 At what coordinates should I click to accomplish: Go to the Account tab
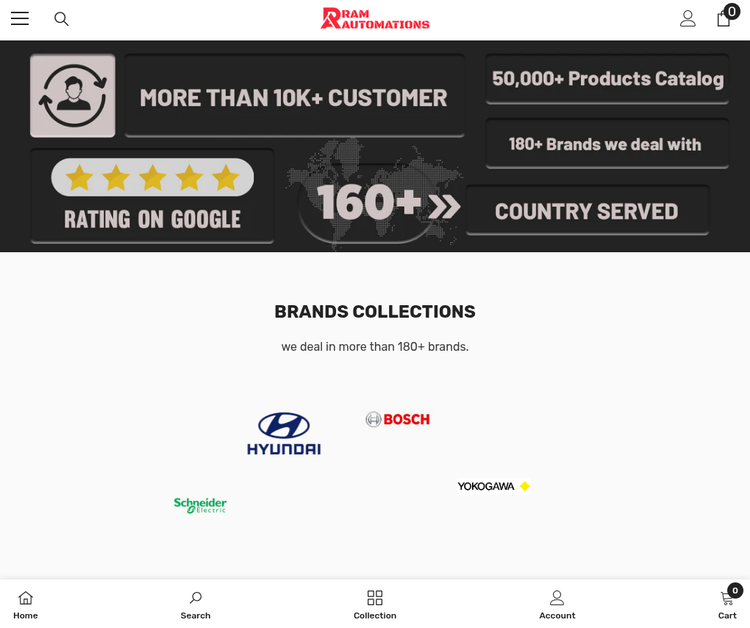click(x=557, y=605)
